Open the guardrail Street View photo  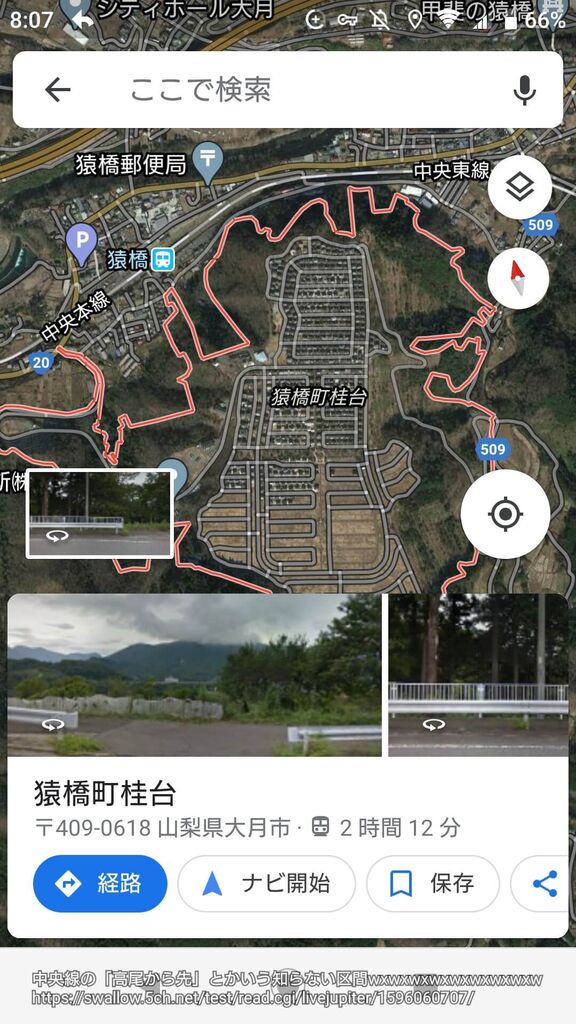coord(478,675)
